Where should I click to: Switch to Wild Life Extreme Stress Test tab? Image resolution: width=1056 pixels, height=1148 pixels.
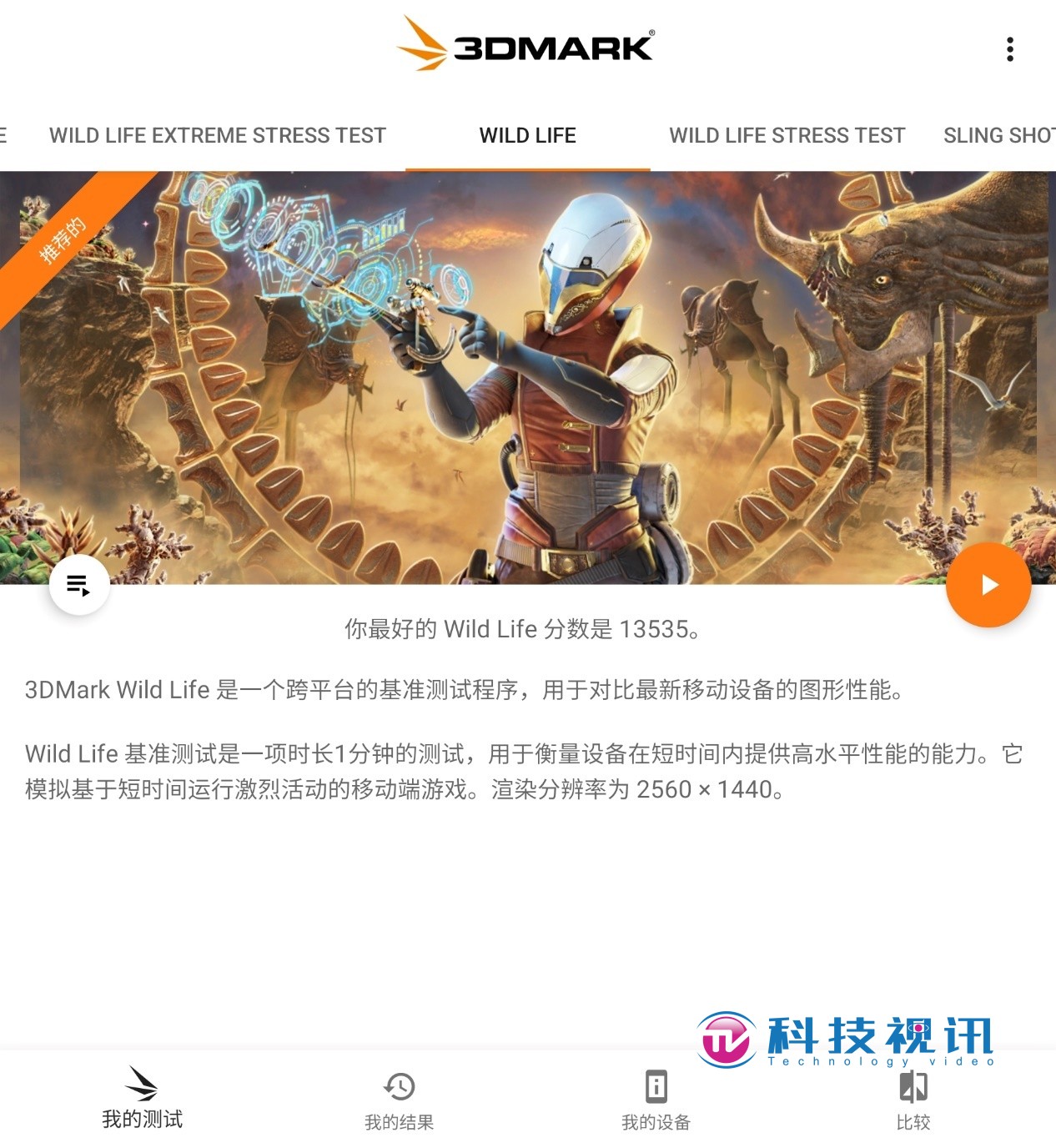coord(218,135)
